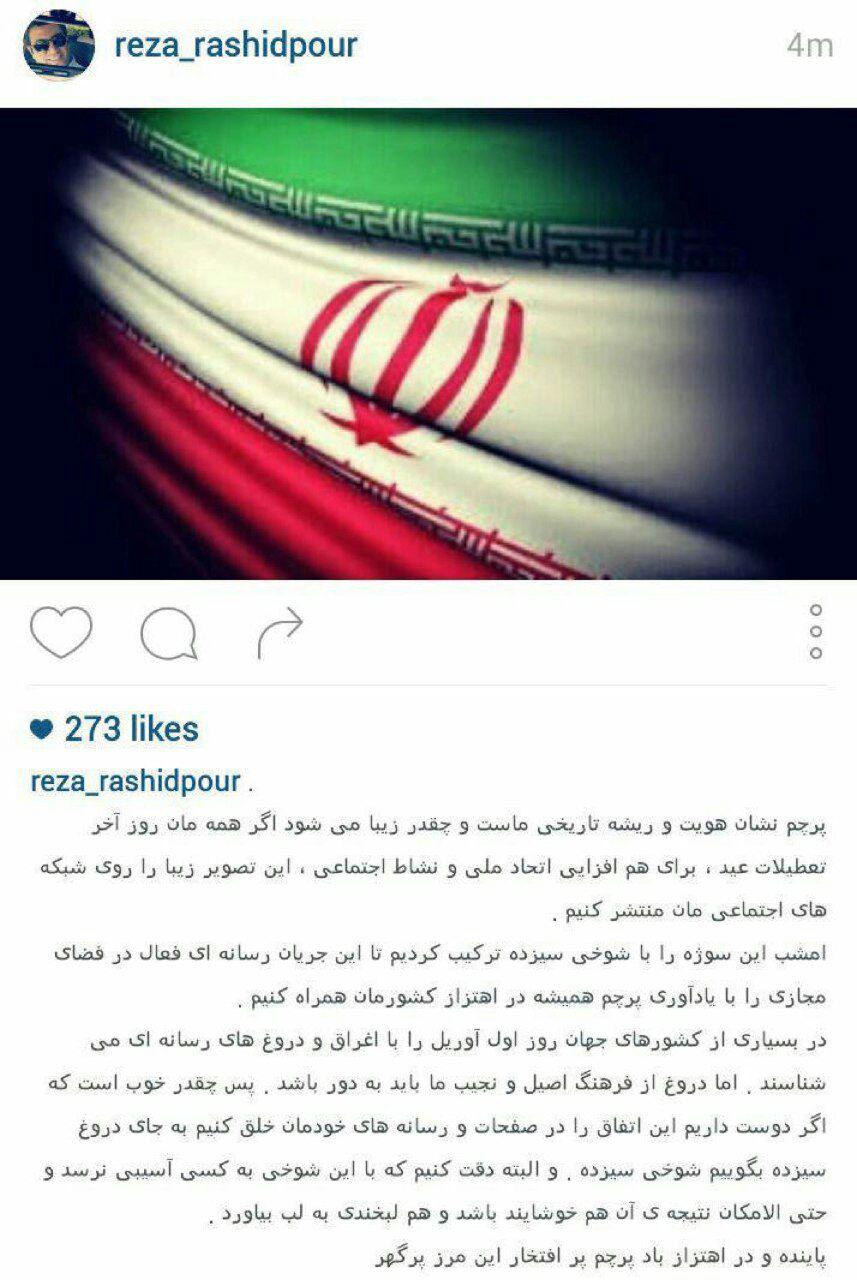
Task: Open reza_rashidpour username in post header
Action: (236, 45)
